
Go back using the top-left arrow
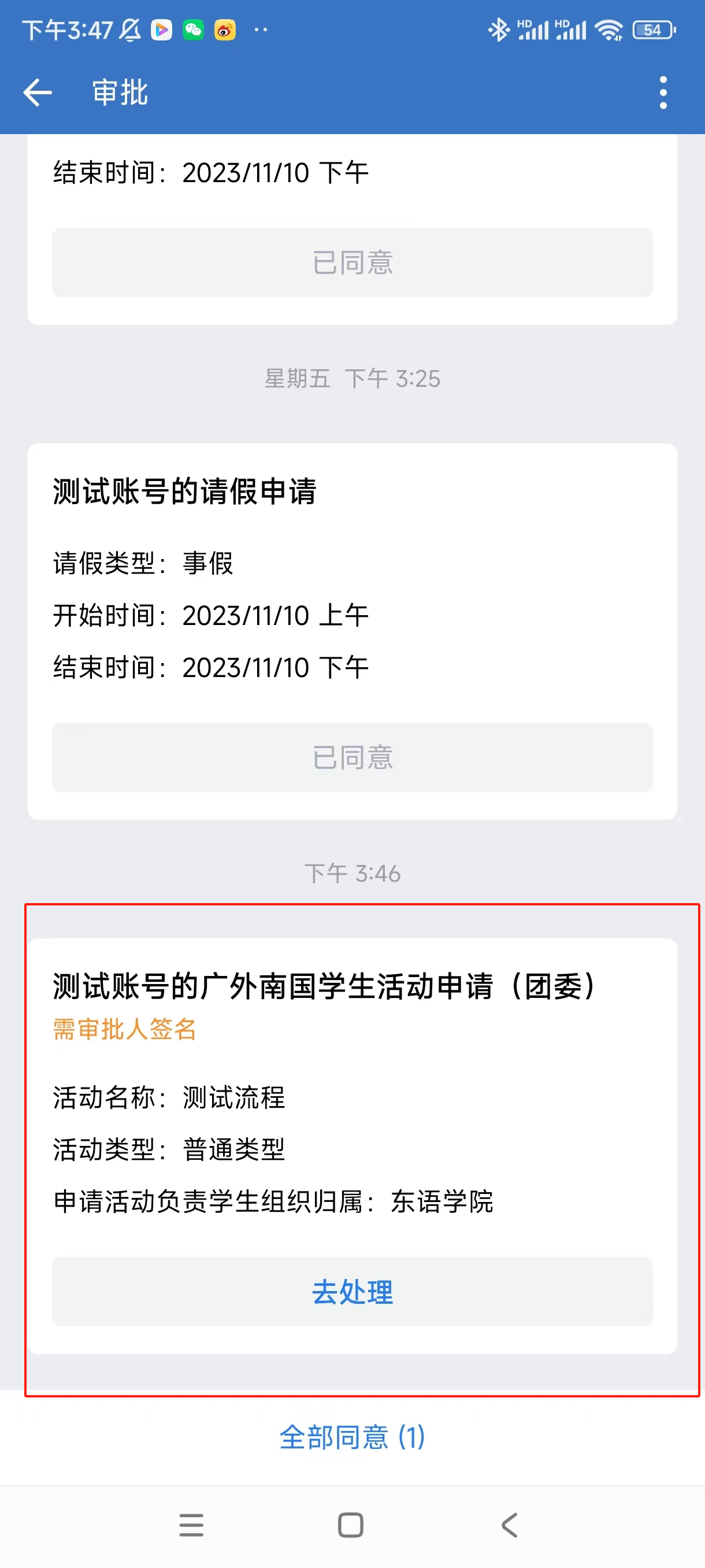pos(38,93)
